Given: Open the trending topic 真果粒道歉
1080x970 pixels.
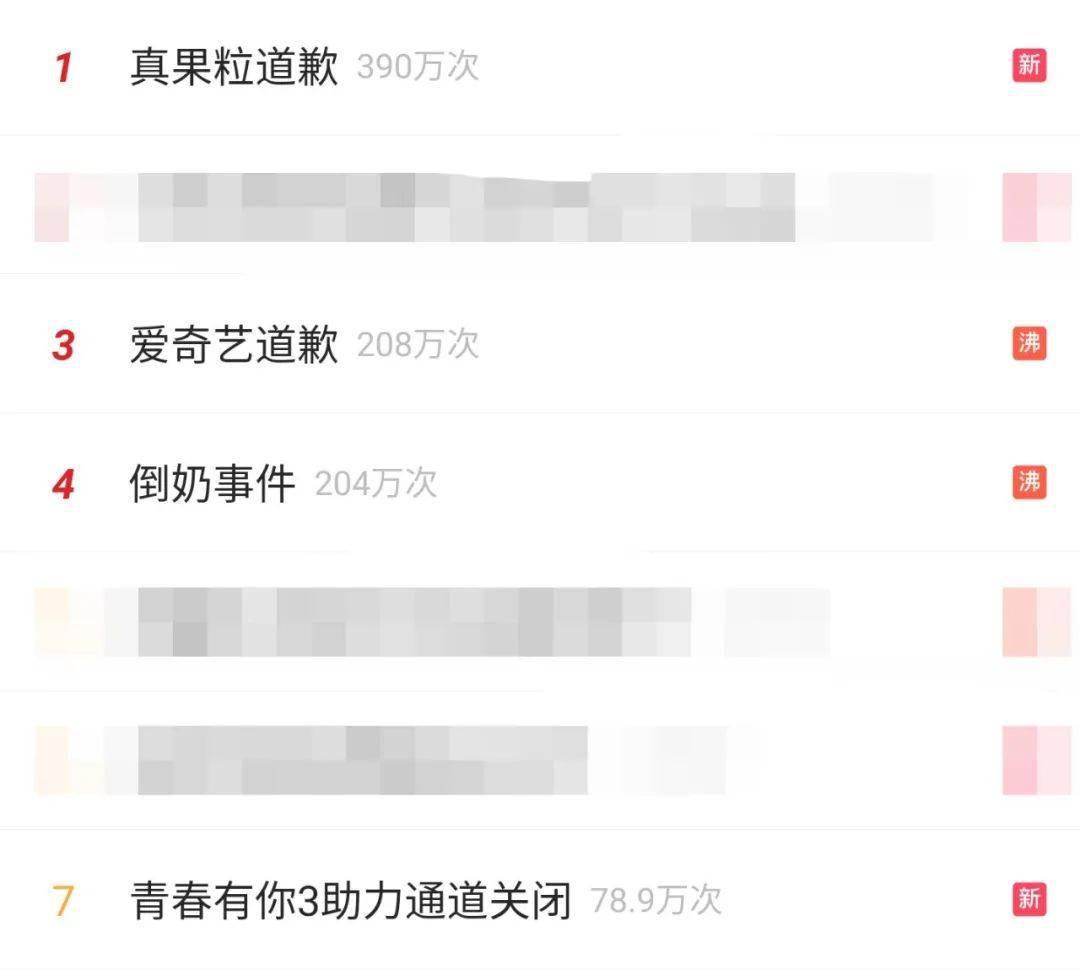Looking at the screenshot, I should [x=234, y=67].
